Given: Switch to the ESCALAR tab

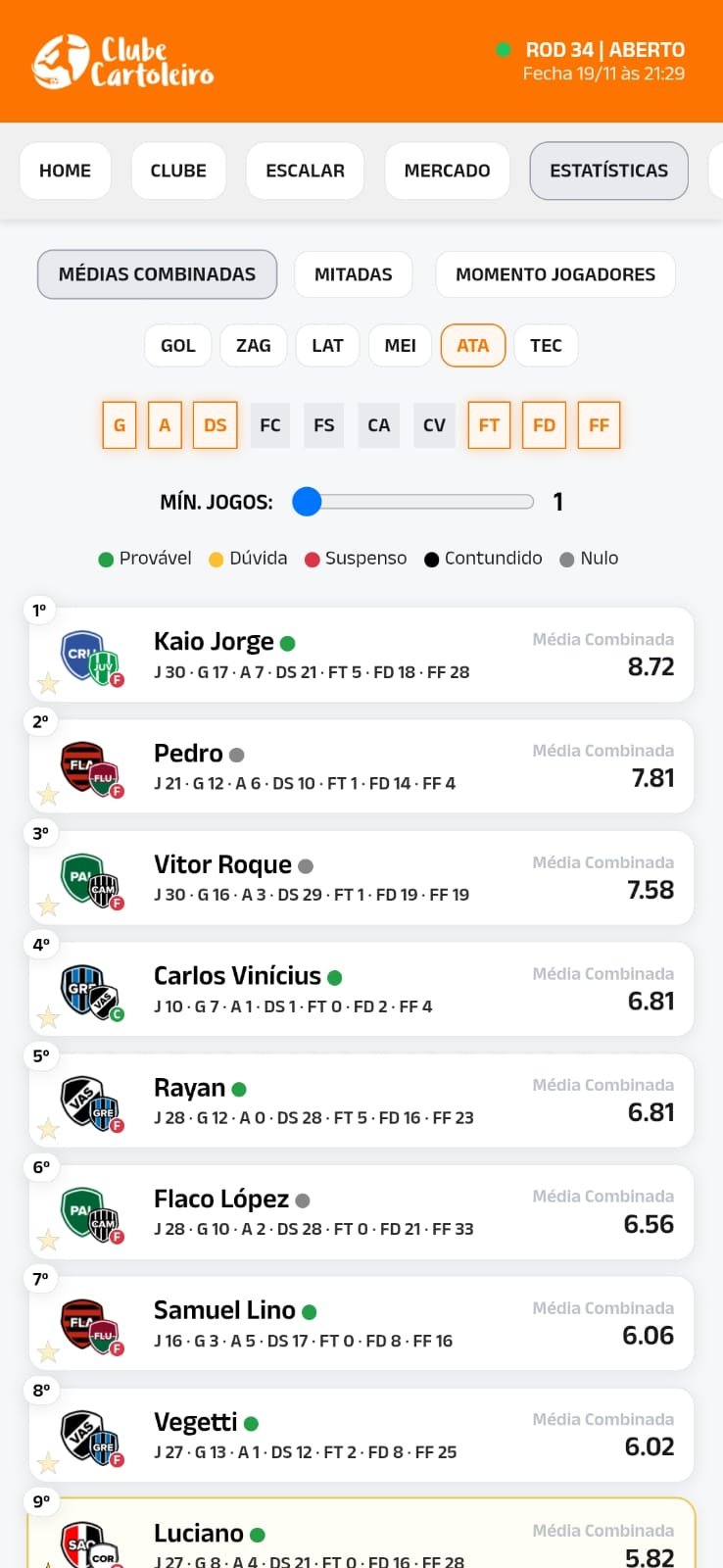Looking at the screenshot, I should tap(305, 171).
